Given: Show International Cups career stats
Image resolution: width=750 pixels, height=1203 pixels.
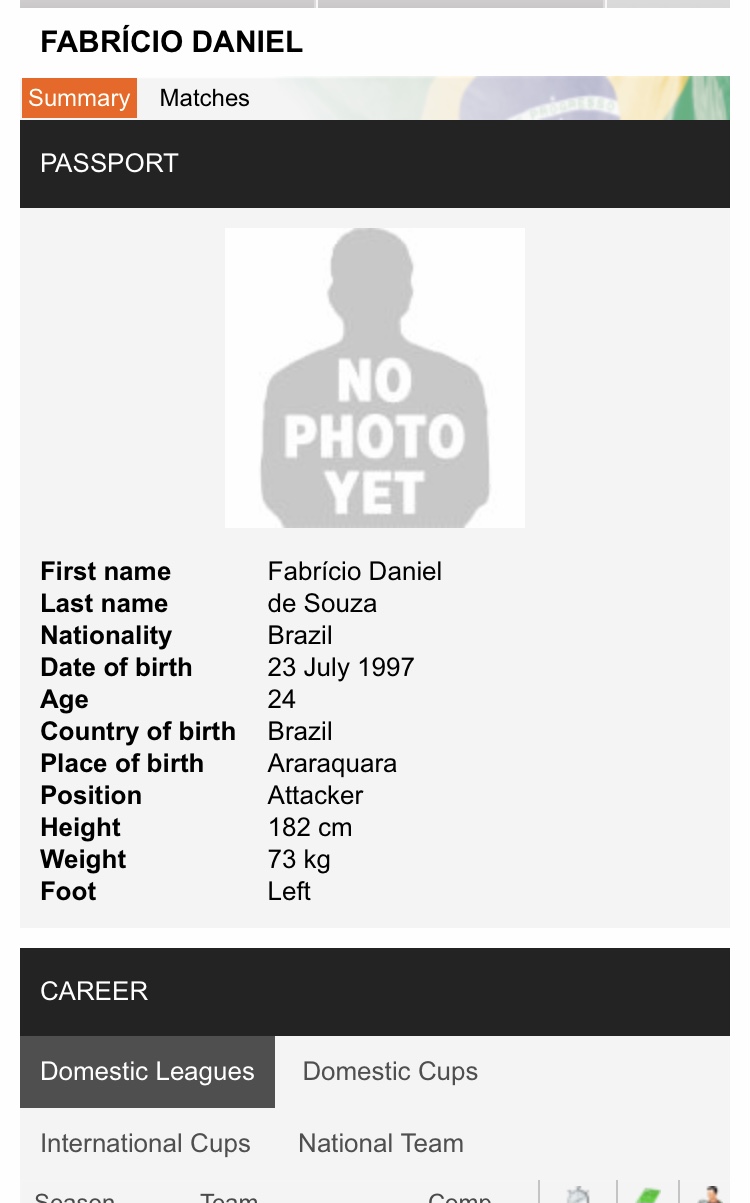Looking at the screenshot, I should [x=145, y=1143].
